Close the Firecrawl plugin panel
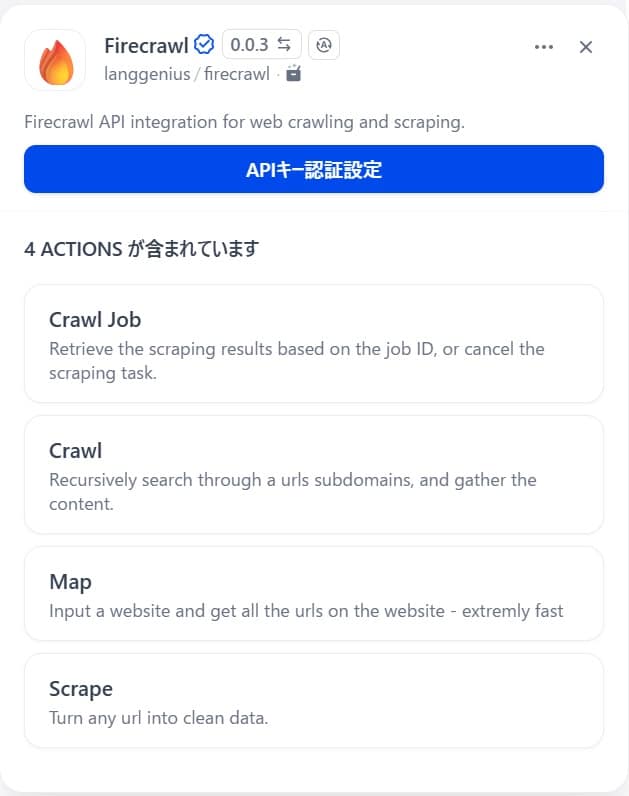The width and height of the screenshot is (629, 796). [x=586, y=47]
